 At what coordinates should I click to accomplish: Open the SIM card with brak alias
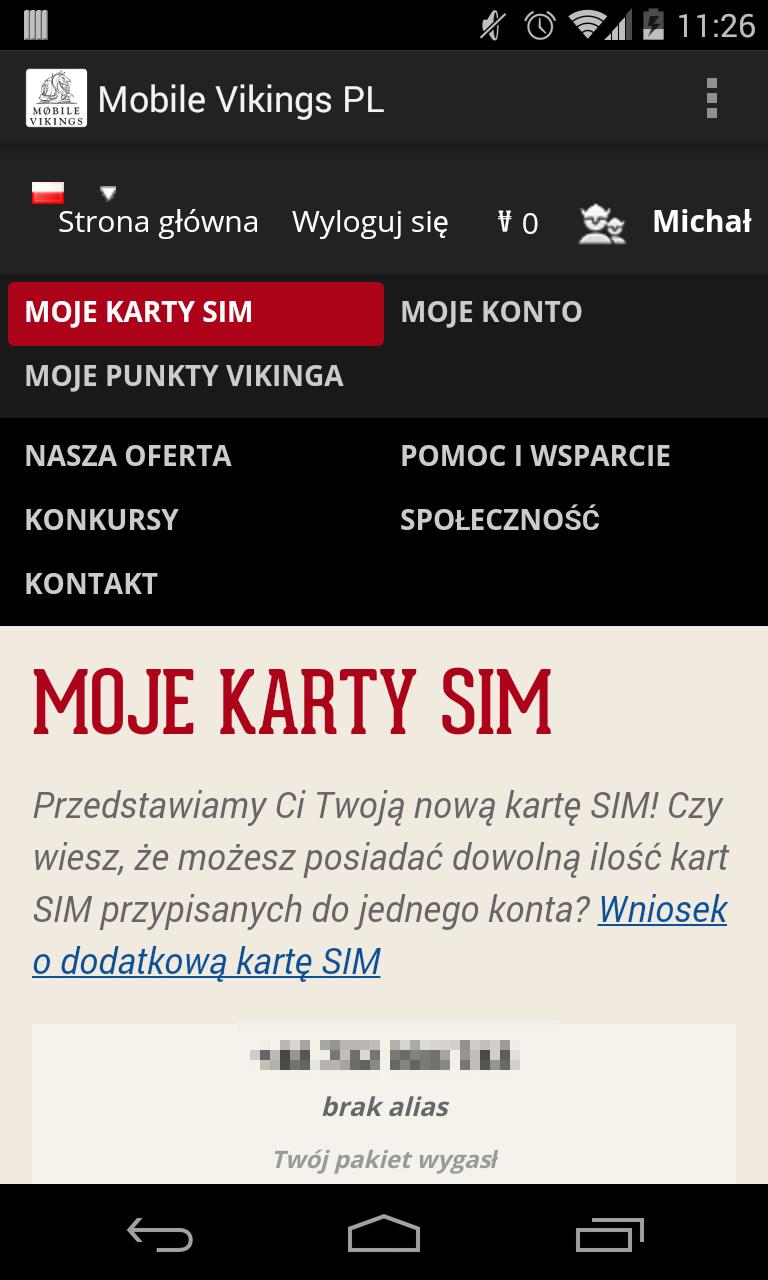pyautogui.click(x=384, y=1106)
